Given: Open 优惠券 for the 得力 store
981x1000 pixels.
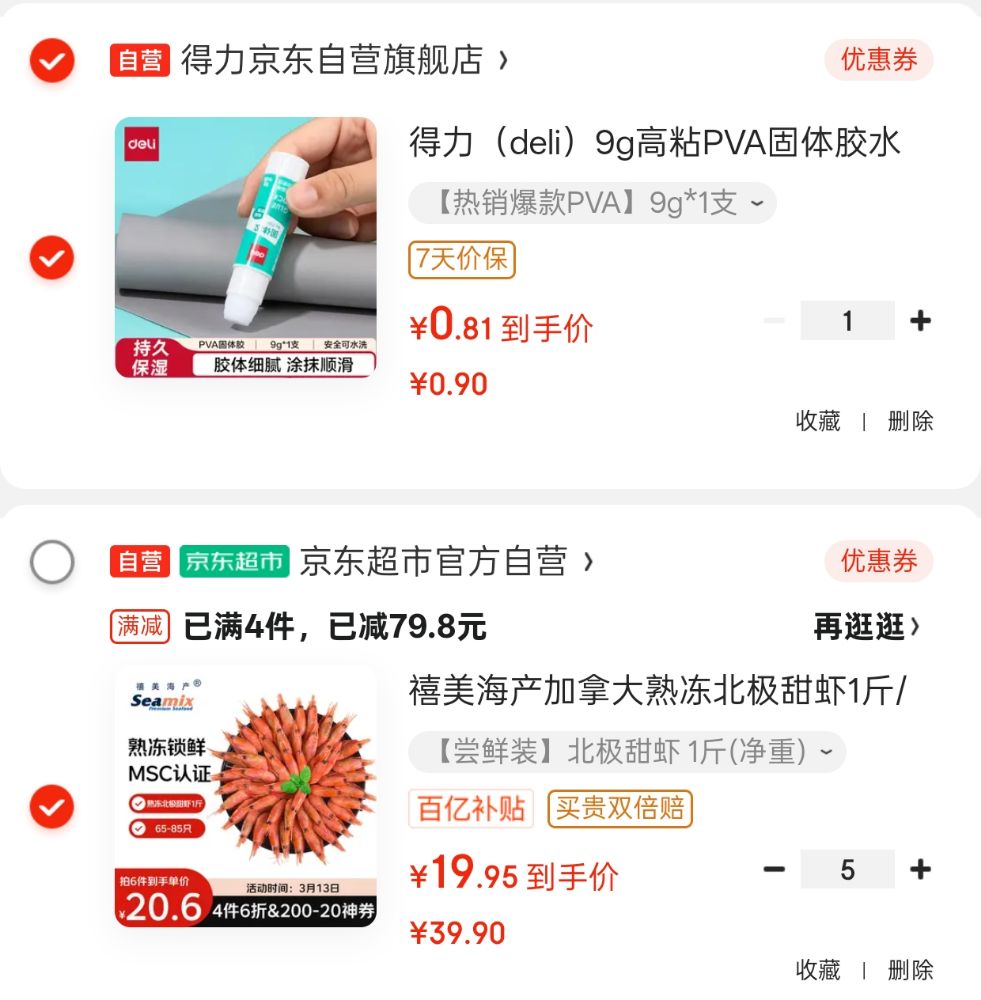Looking at the screenshot, I should click(x=878, y=61).
